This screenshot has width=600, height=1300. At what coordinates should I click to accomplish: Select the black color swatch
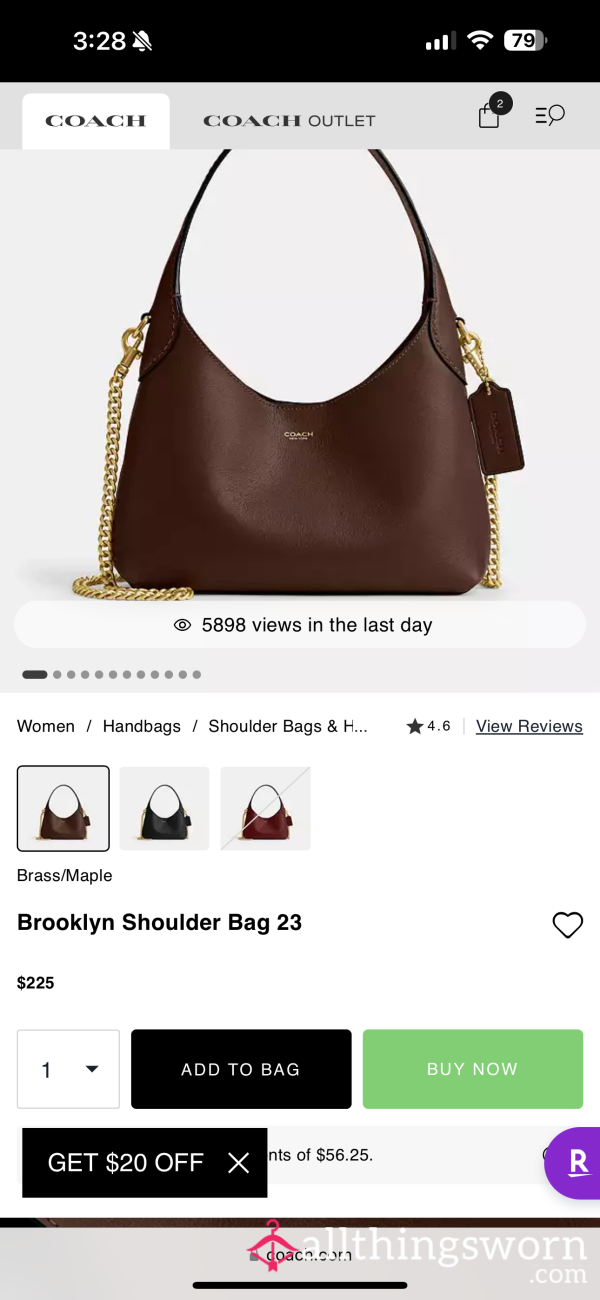[x=164, y=808]
